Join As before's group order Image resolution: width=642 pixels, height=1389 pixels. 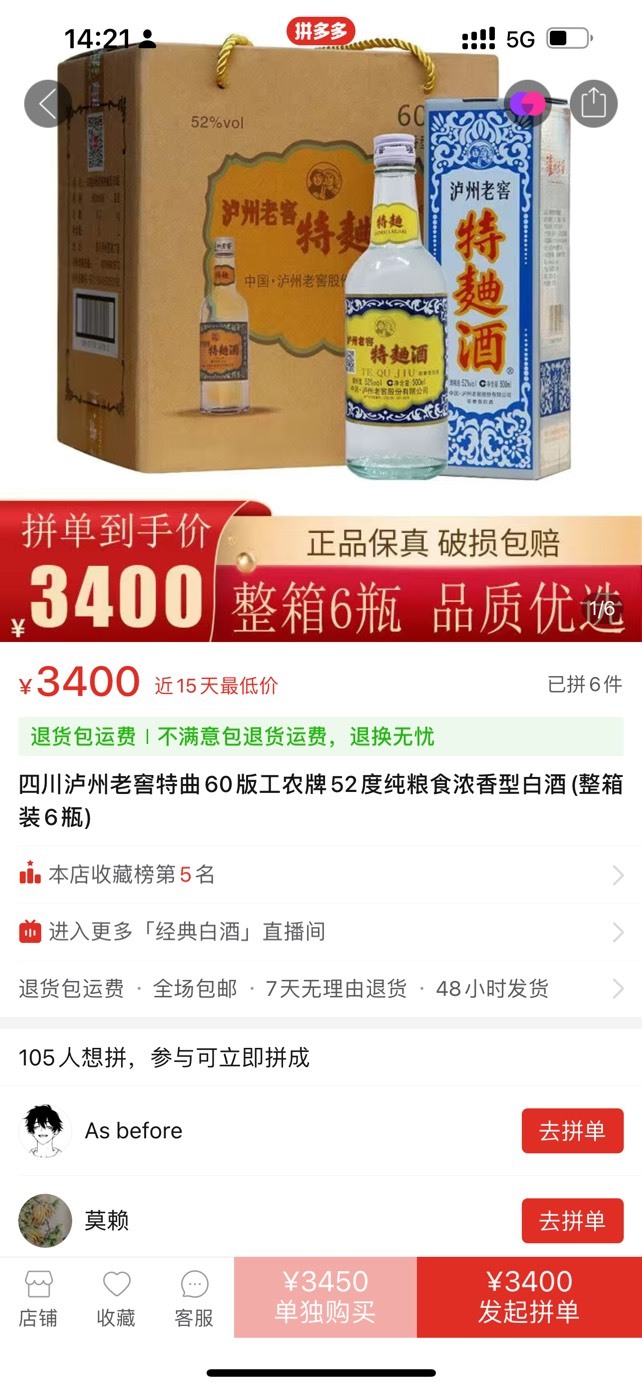(x=572, y=1131)
